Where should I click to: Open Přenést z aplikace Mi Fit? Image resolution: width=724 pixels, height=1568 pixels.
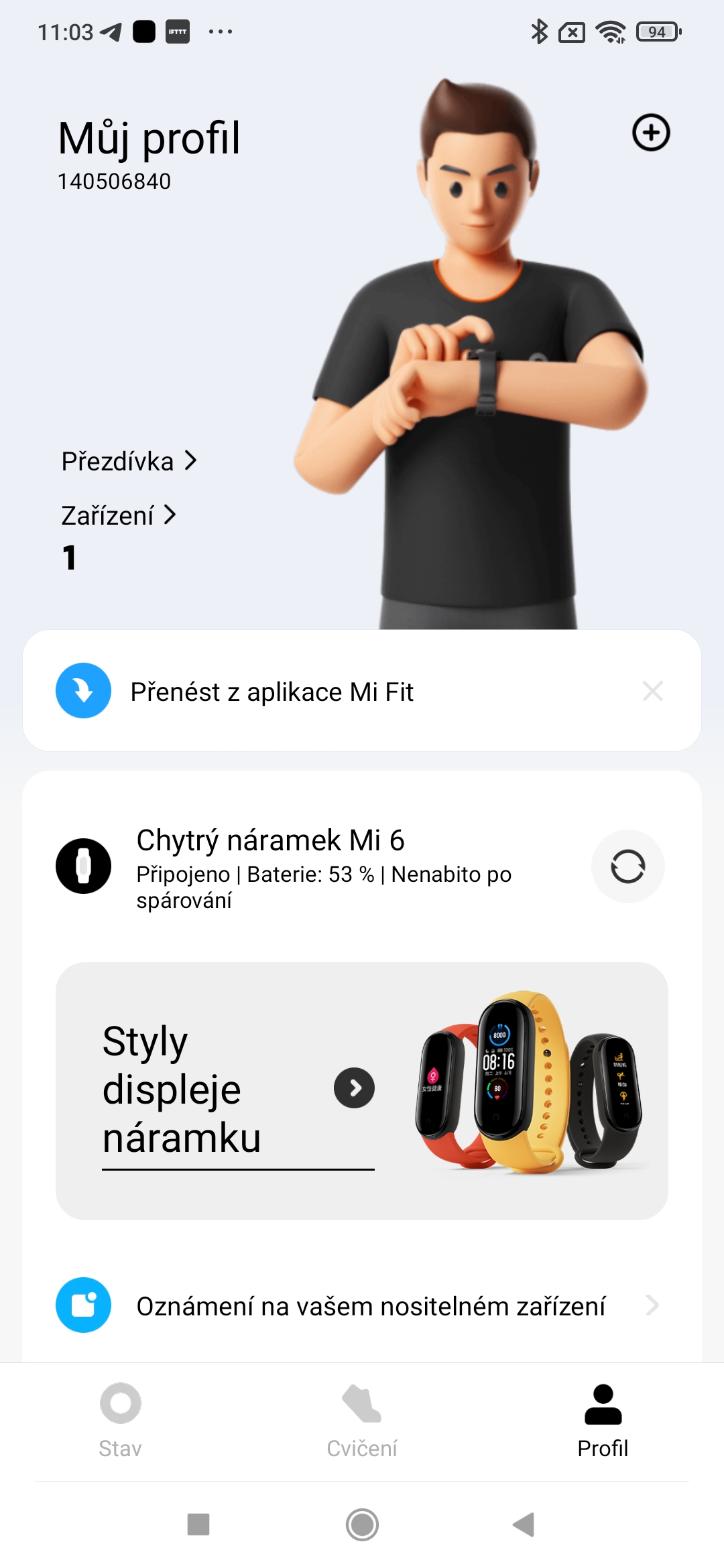(271, 692)
